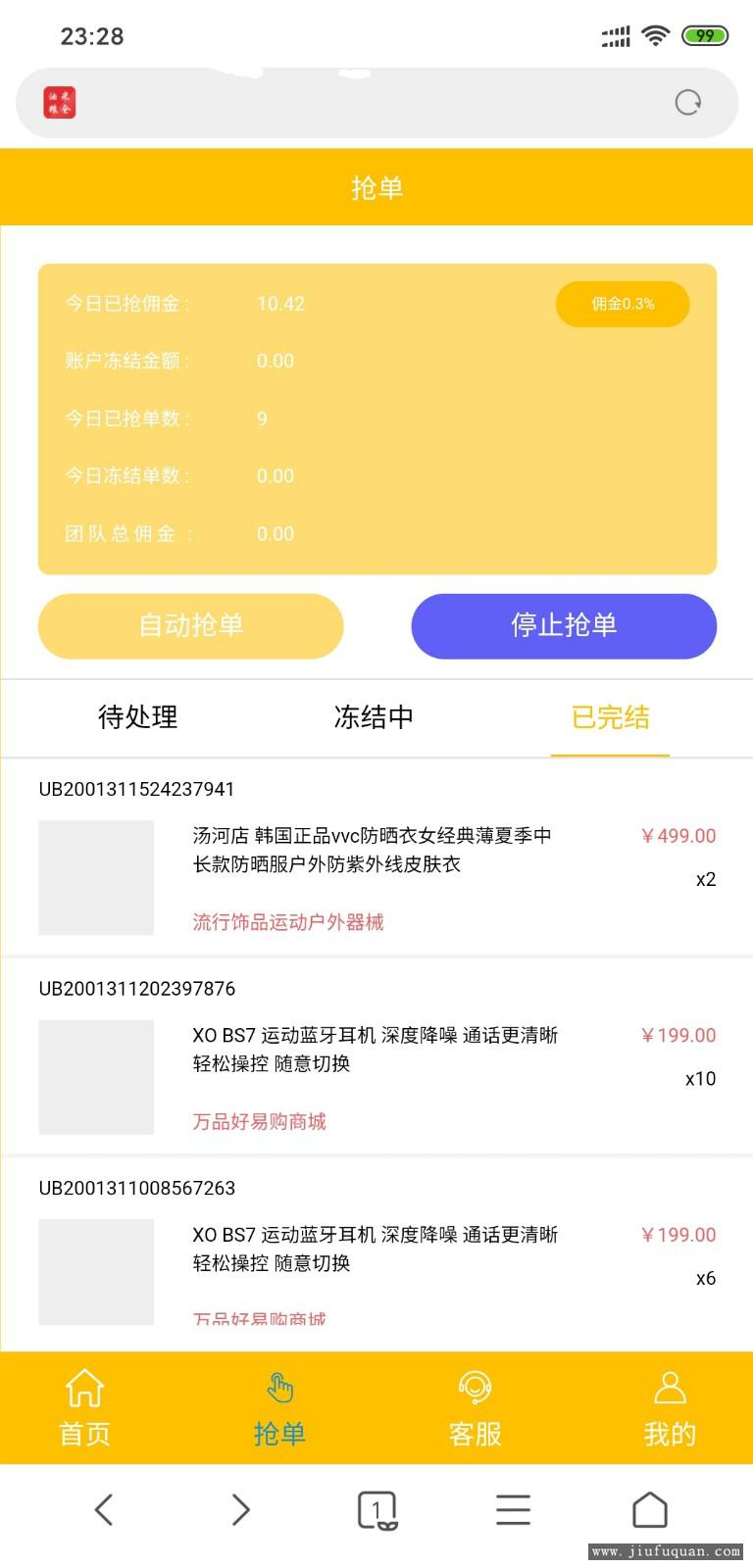Viewport: 753px width, 1568px height.
Task: Reload the page with the refresh icon
Action: coord(688,102)
